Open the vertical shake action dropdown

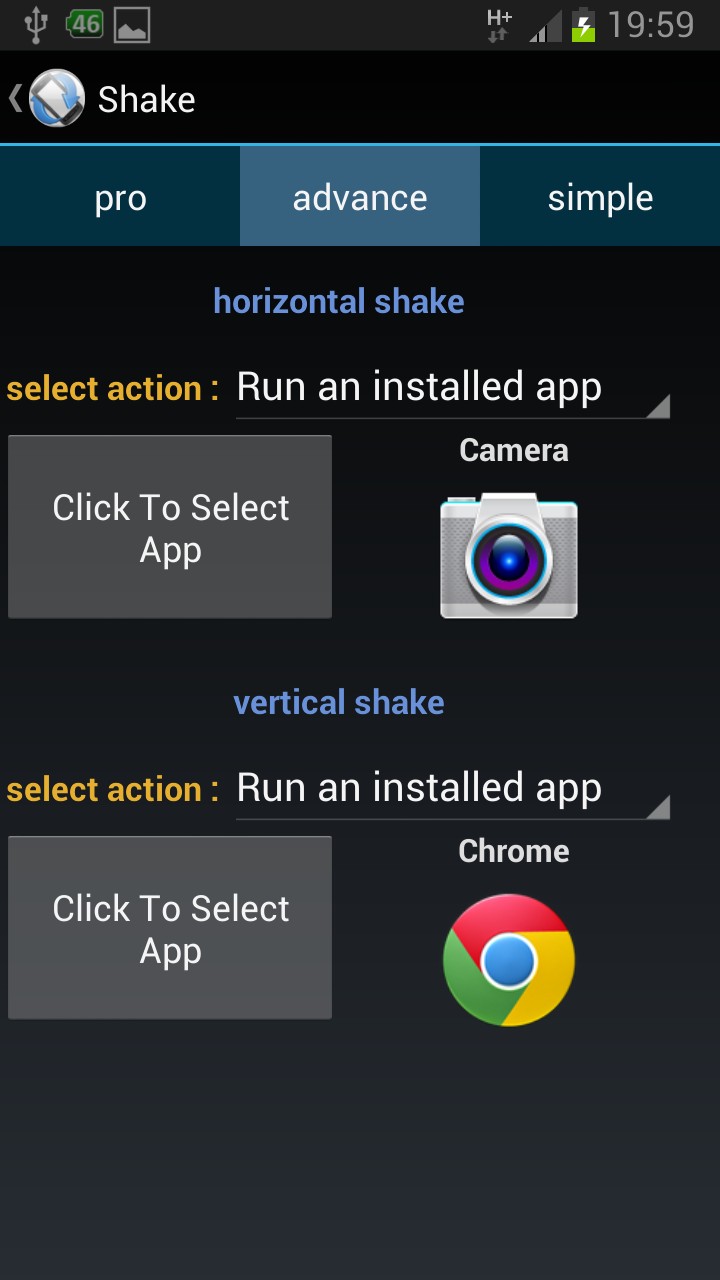[x=452, y=789]
